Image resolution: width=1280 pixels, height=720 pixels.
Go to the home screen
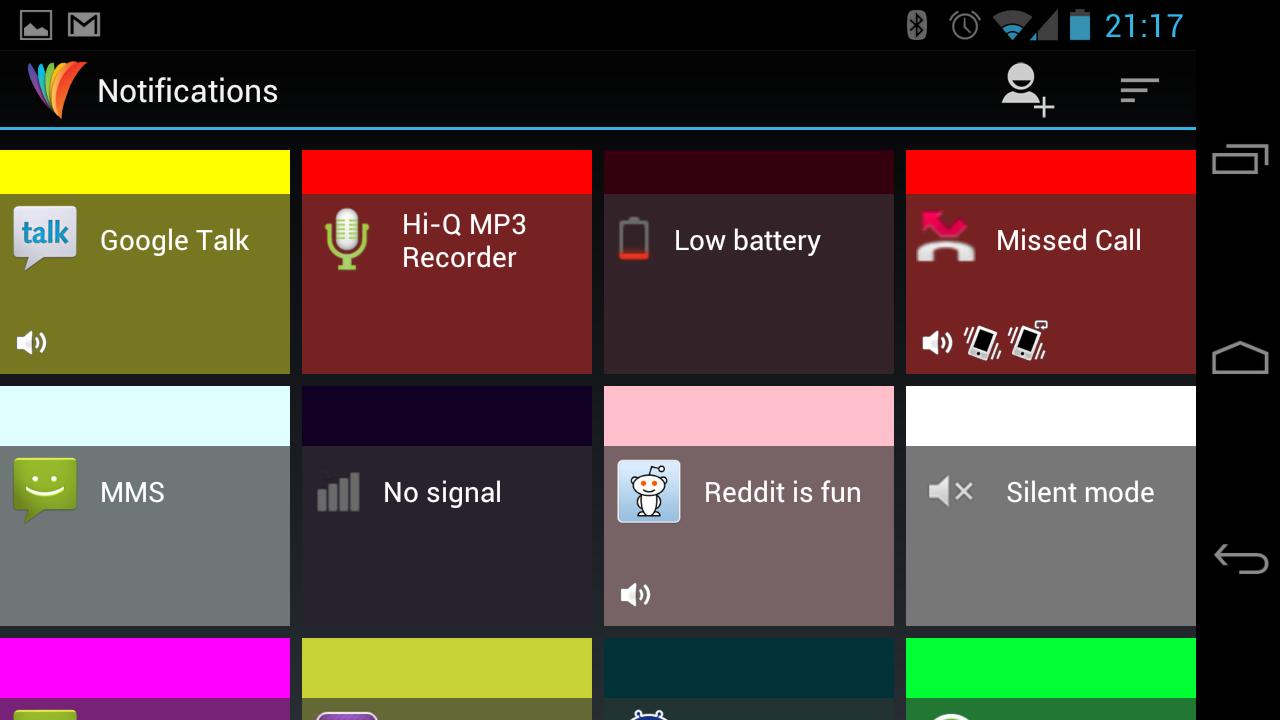(x=1240, y=358)
